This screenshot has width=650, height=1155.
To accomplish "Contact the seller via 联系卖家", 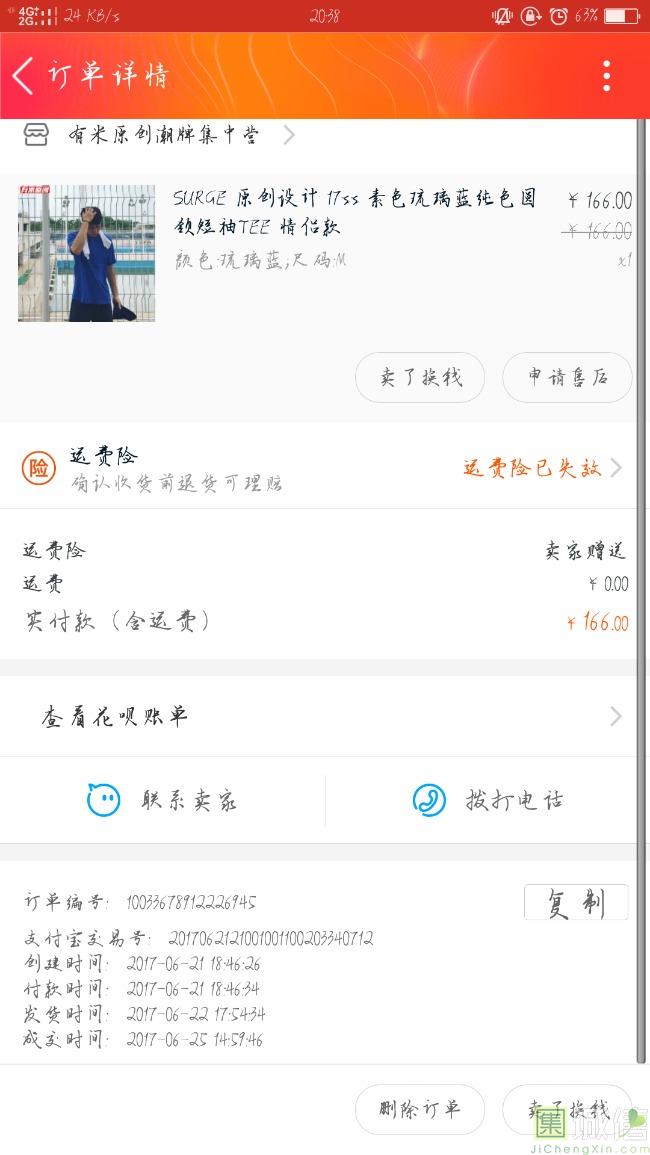I will (x=162, y=800).
